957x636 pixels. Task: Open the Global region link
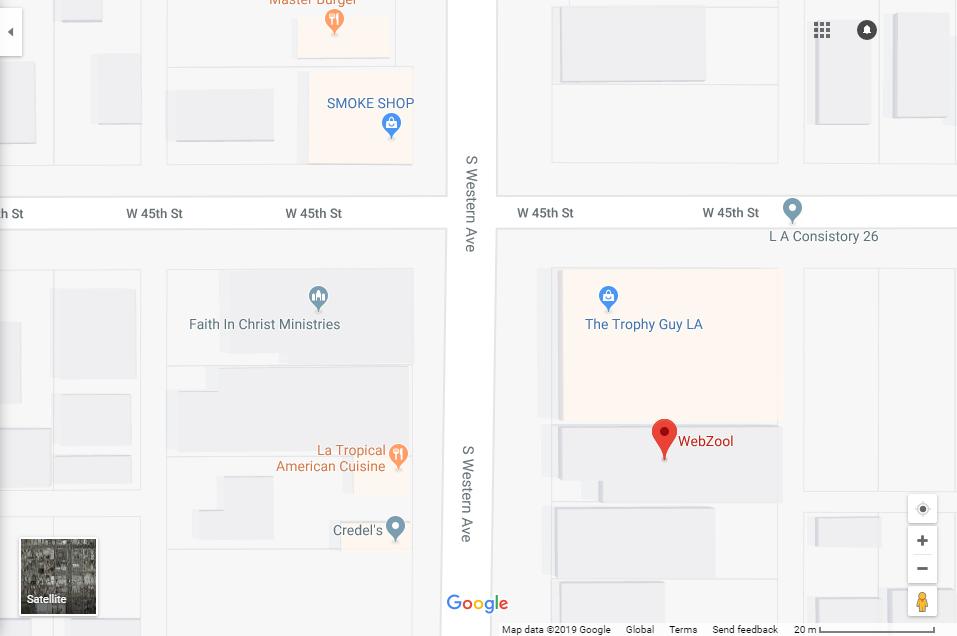pos(640,629)
